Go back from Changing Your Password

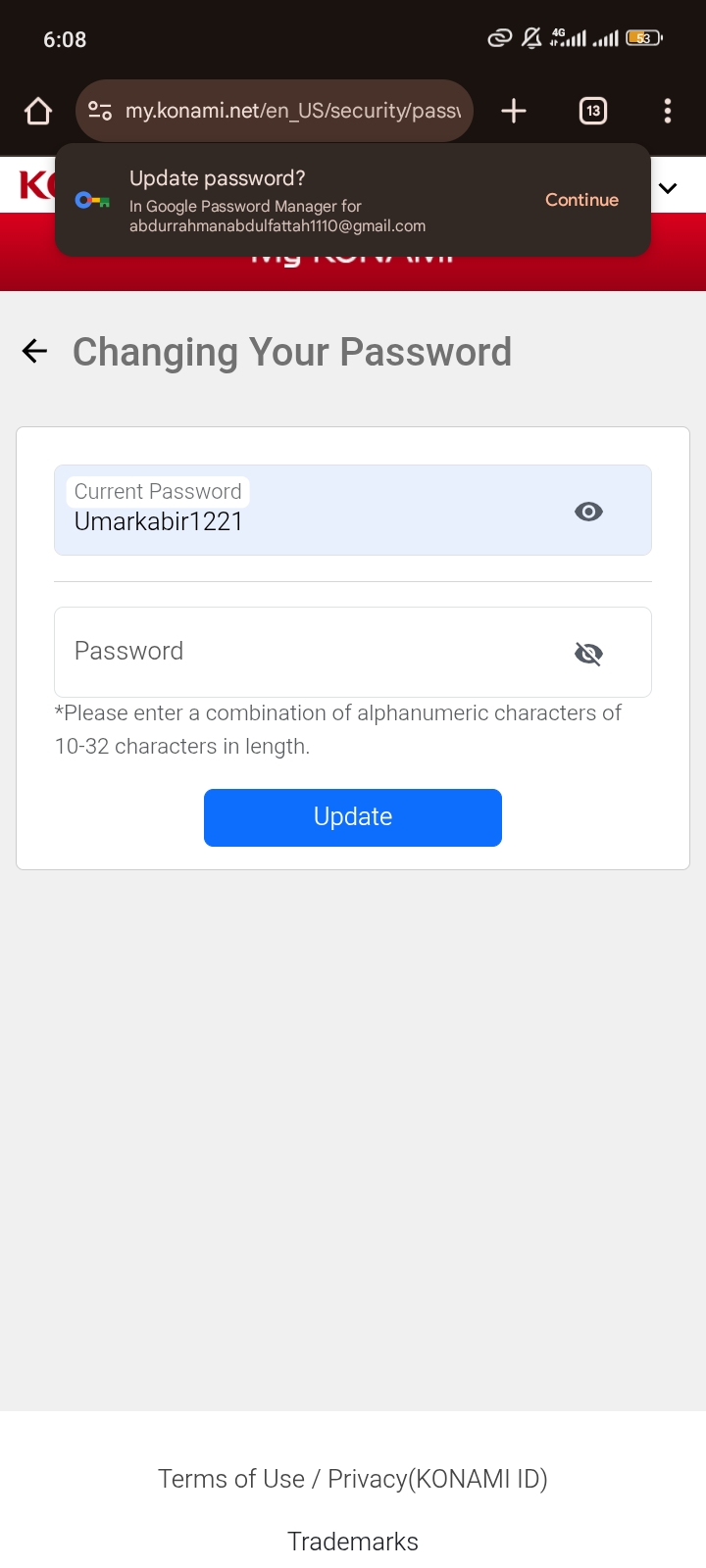(x=35, y=351)
